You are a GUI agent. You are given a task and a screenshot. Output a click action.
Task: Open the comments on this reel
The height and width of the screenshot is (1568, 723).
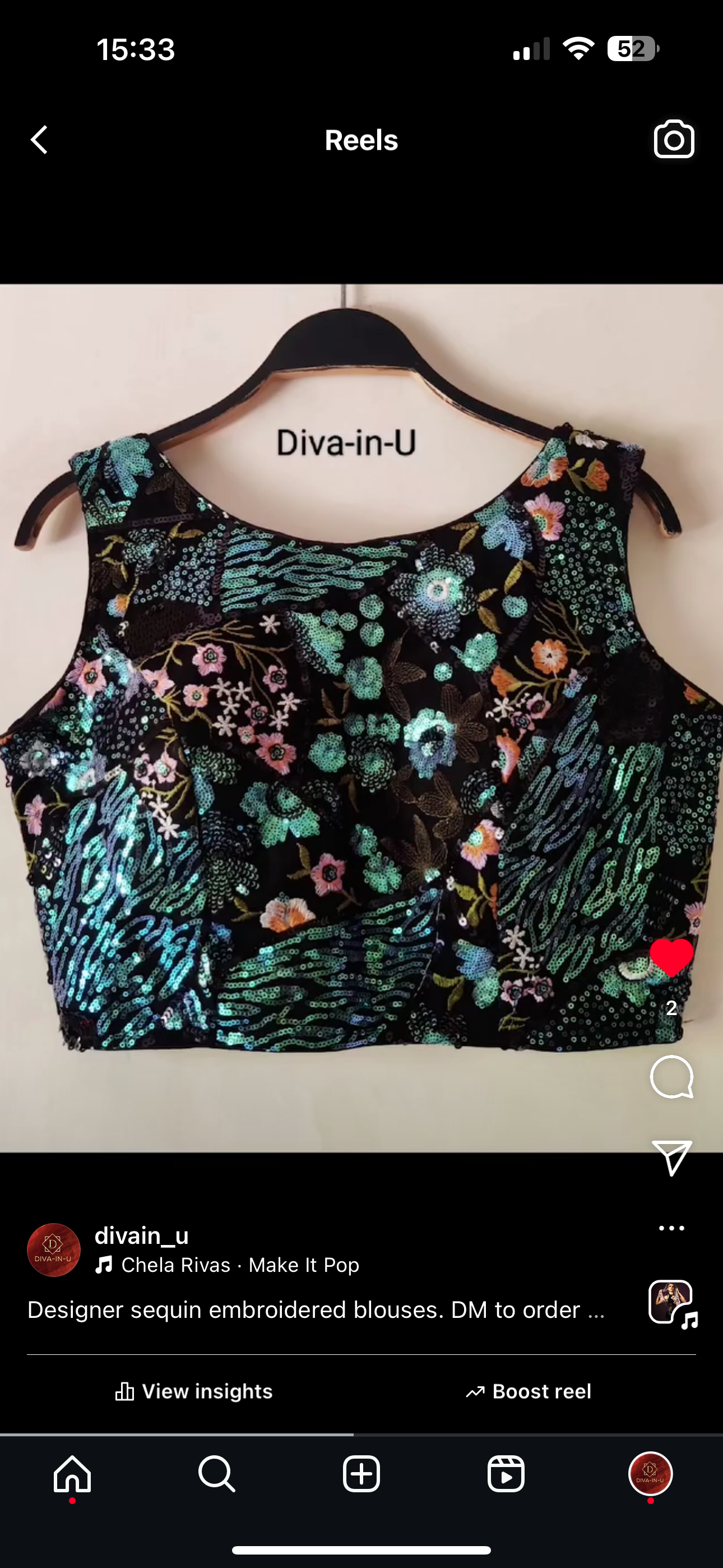(671, 1077)
